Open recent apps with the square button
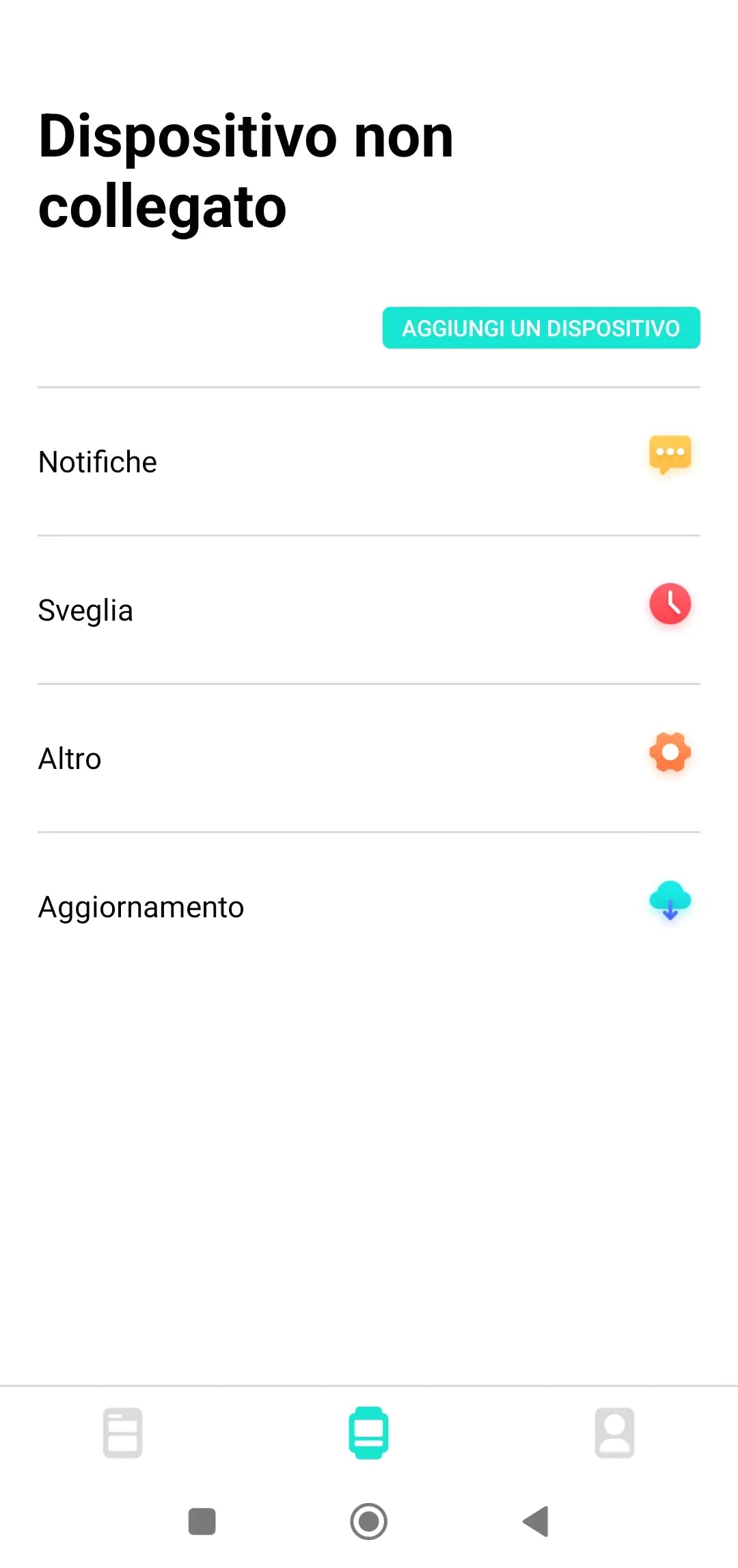This screenshot has height=1568, width=738. (202, 1521)
